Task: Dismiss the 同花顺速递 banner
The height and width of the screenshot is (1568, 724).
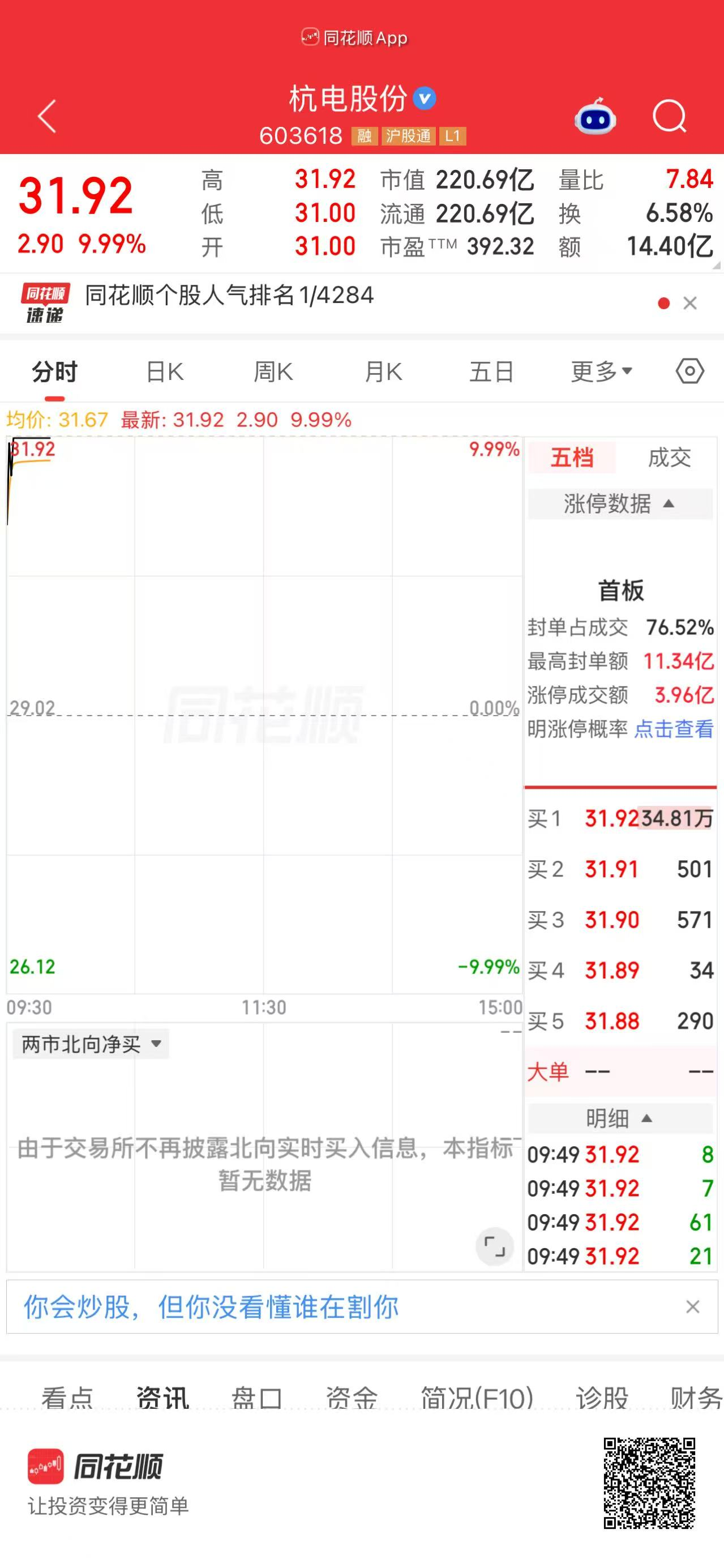Action: point(689,303)
